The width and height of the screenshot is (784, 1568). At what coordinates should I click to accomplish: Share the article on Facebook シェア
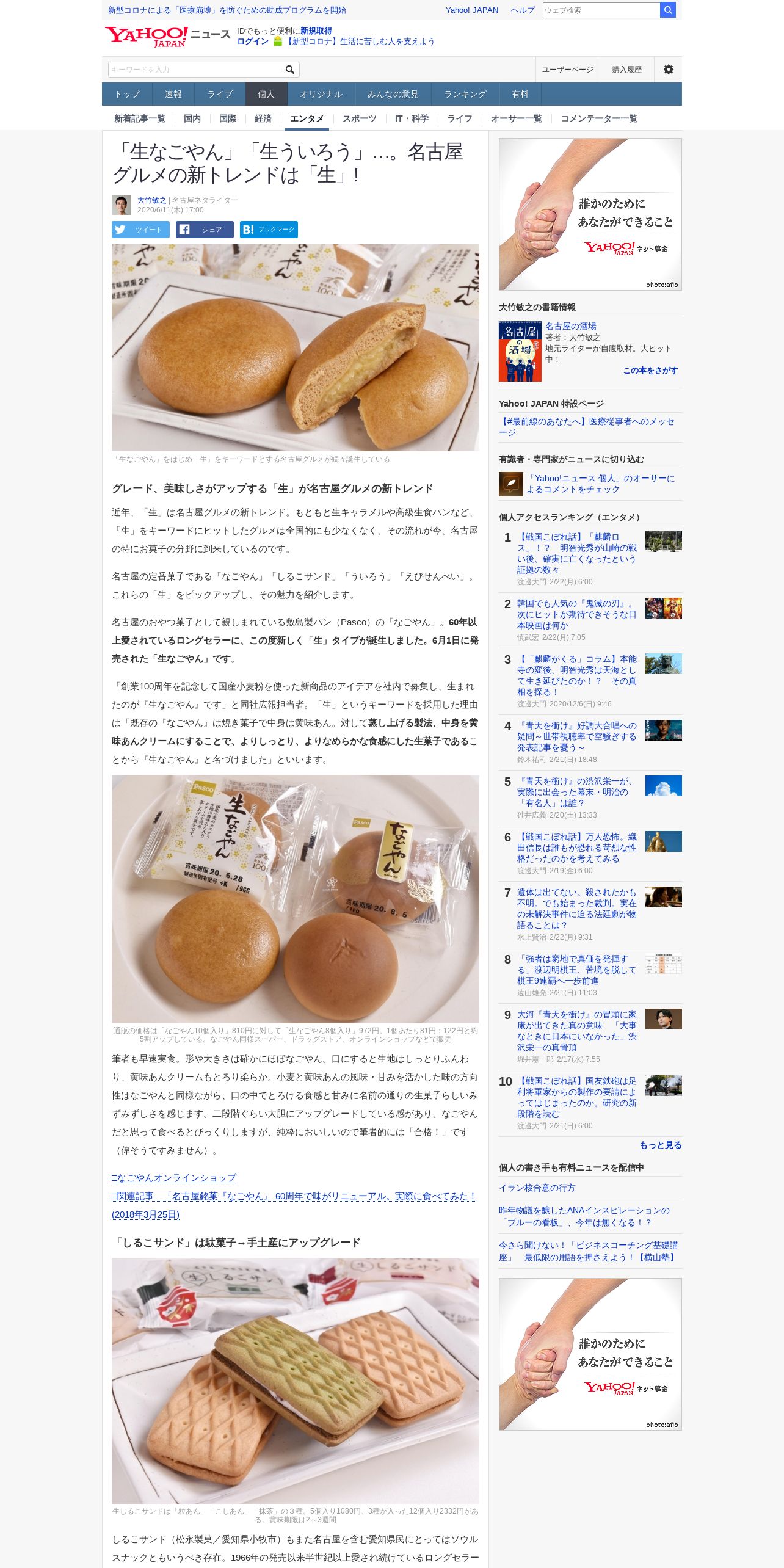point(205,230)
